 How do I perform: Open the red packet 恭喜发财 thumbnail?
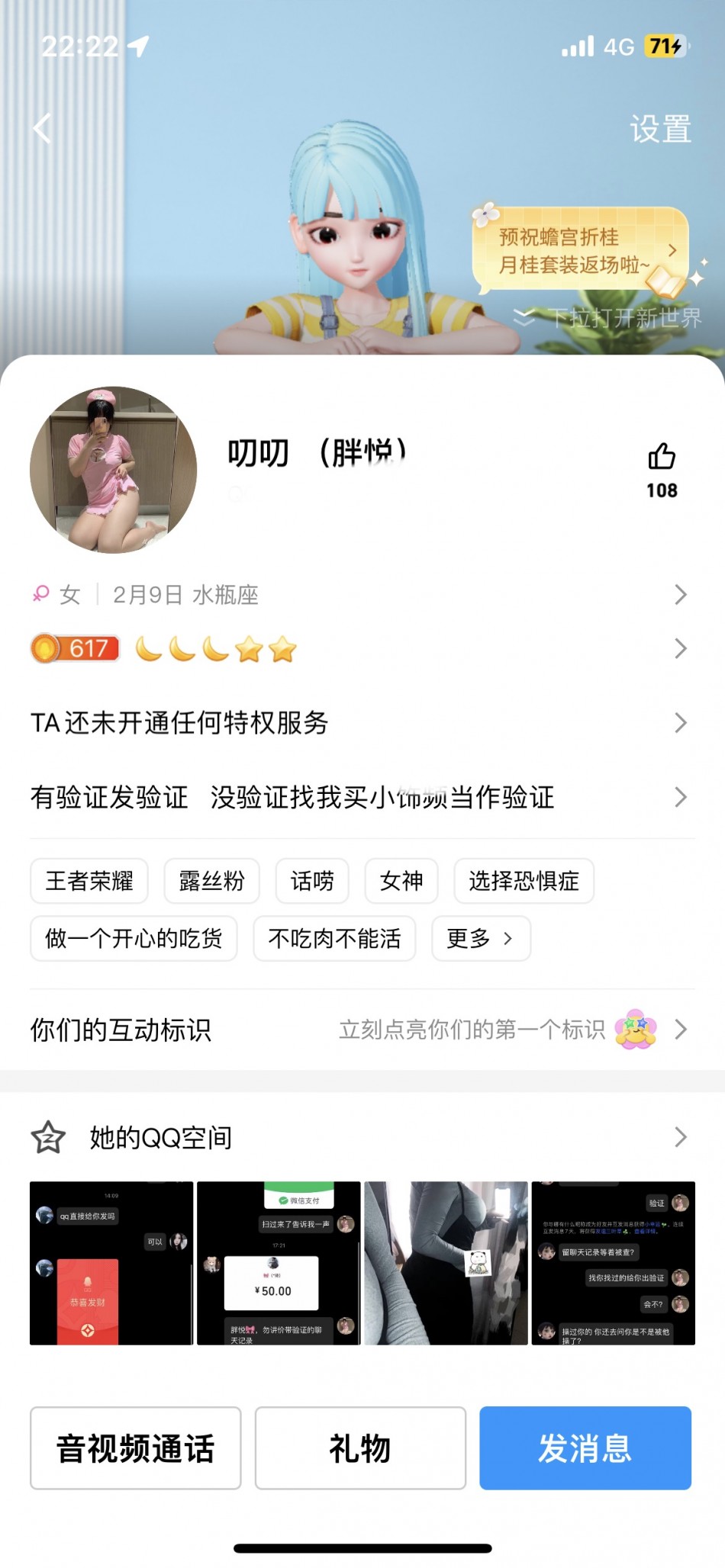point(111,1263)
